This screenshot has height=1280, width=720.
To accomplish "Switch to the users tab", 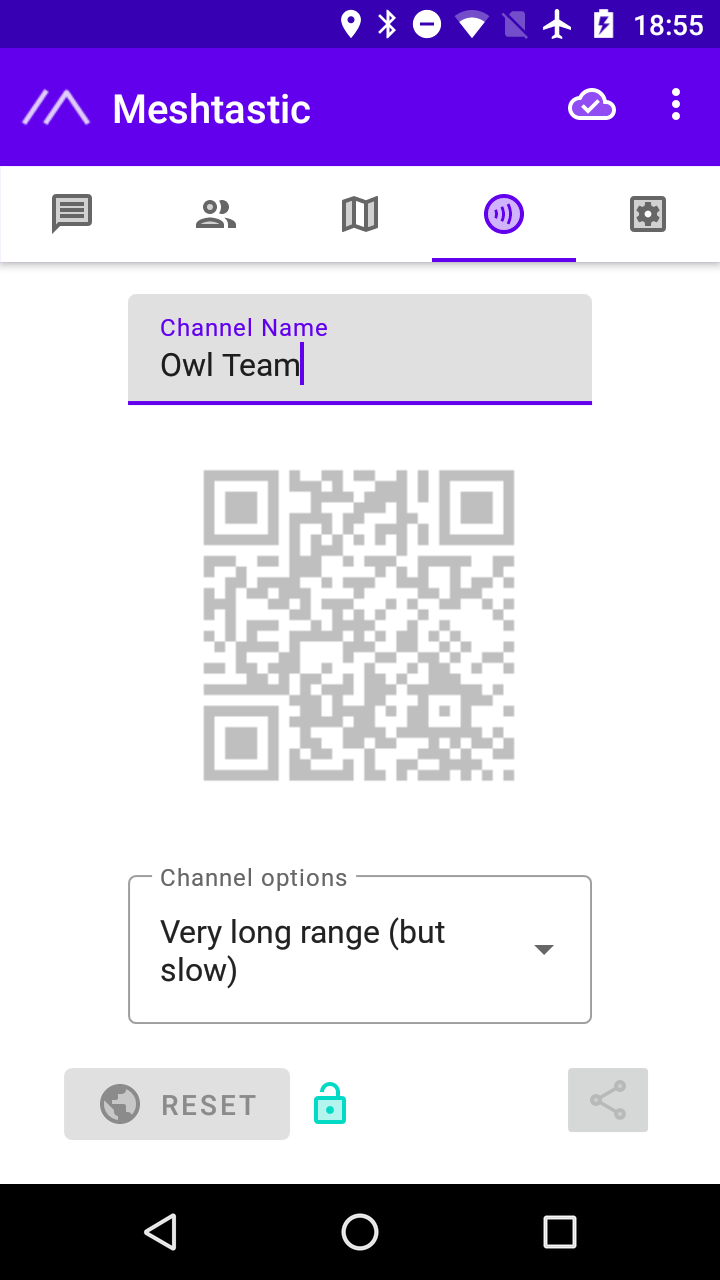I will click(216, 214).
